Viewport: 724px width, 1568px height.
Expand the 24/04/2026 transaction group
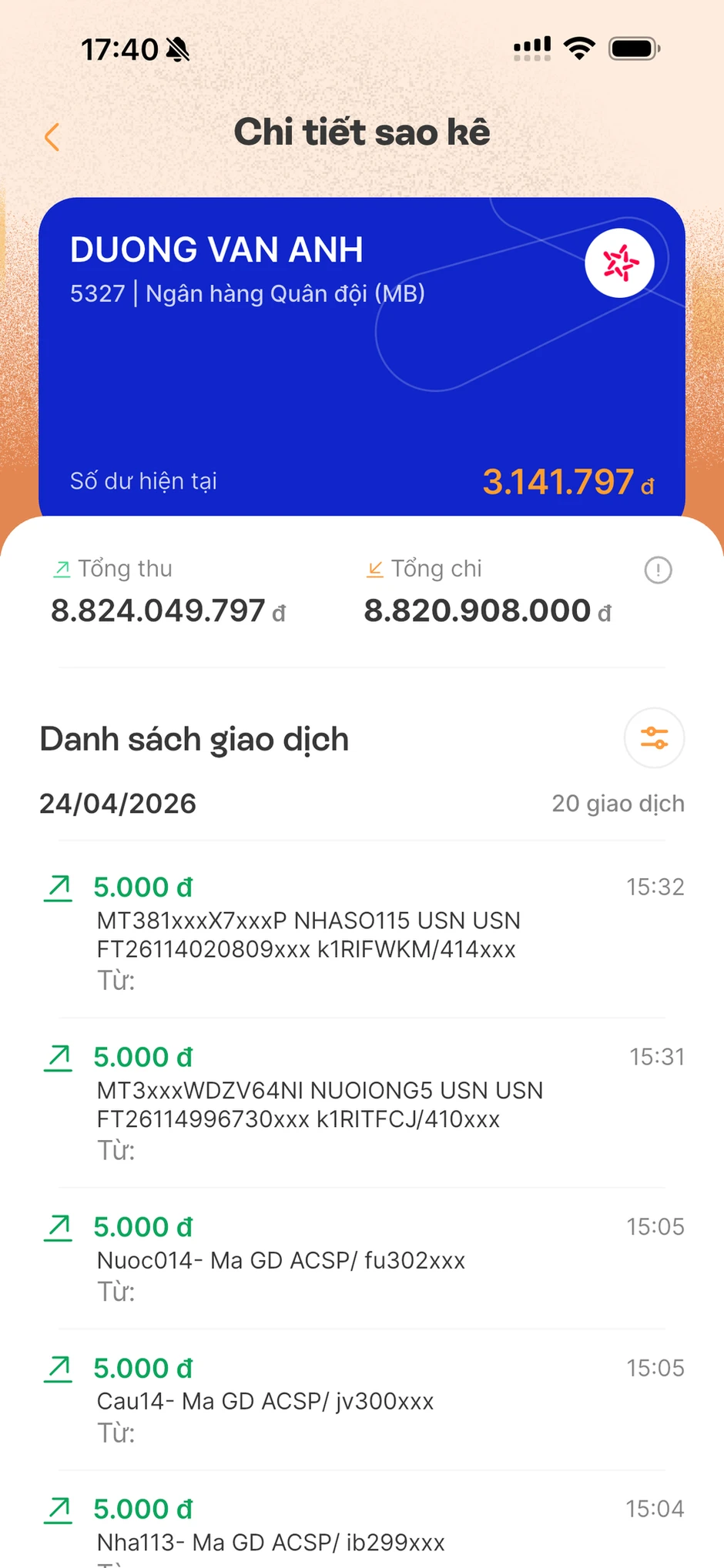pyautogui.click(x=118, y=803)
